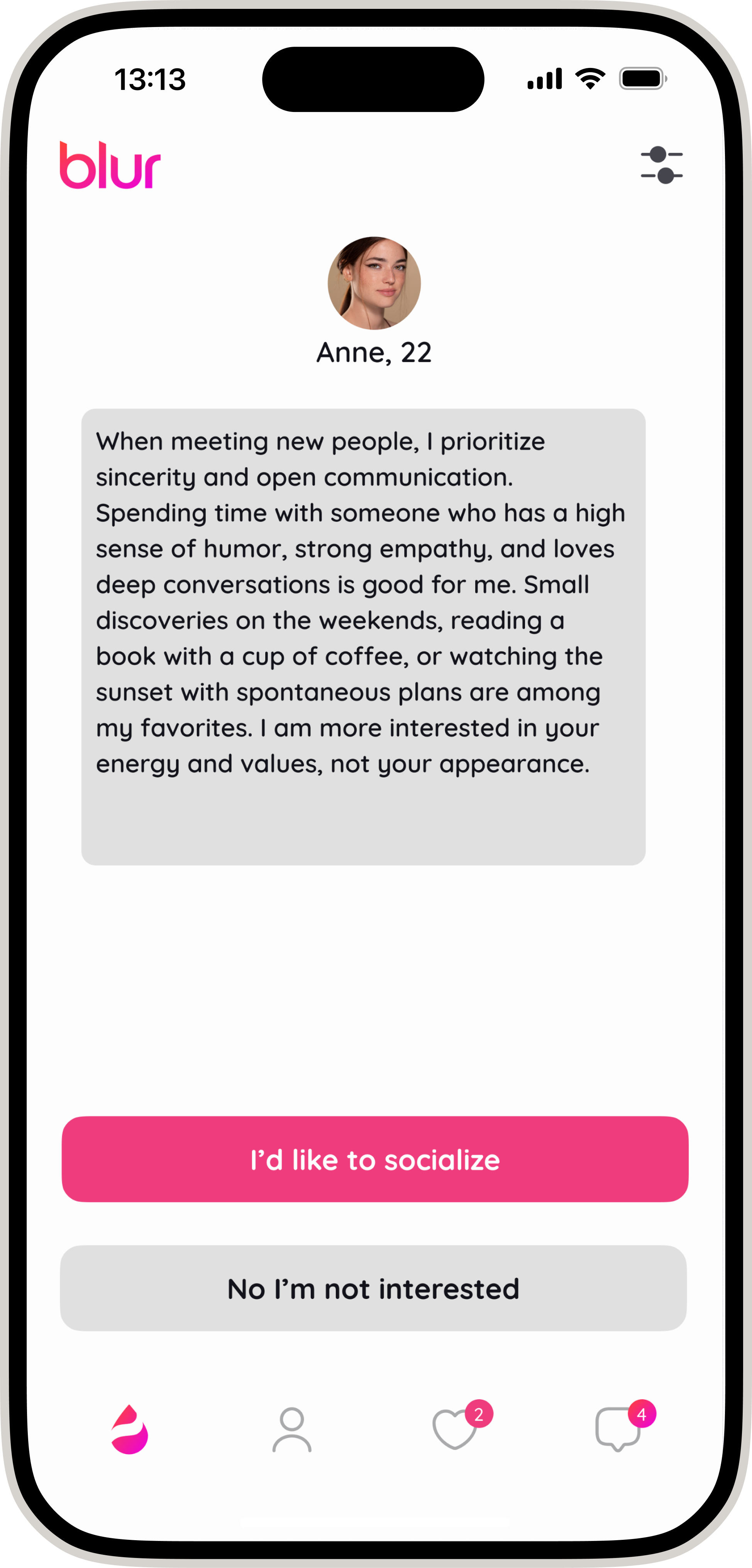This screenshot has height=1568, width=752.
Task: Open the likes heart tab
Action: tap(455, 1429)
